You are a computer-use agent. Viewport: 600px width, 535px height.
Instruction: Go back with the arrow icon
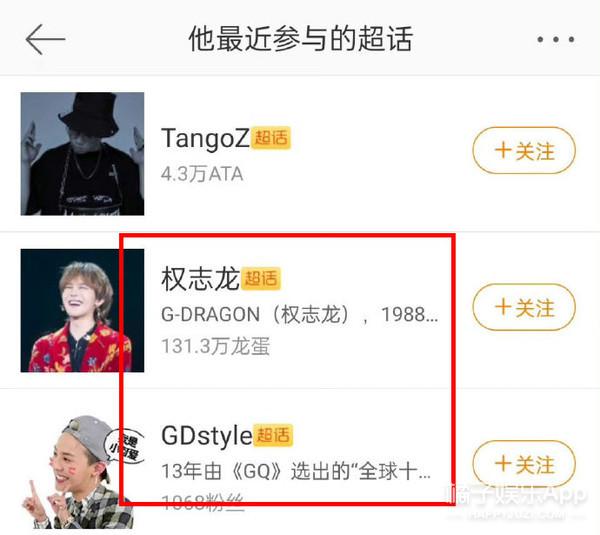click(45, 39)
